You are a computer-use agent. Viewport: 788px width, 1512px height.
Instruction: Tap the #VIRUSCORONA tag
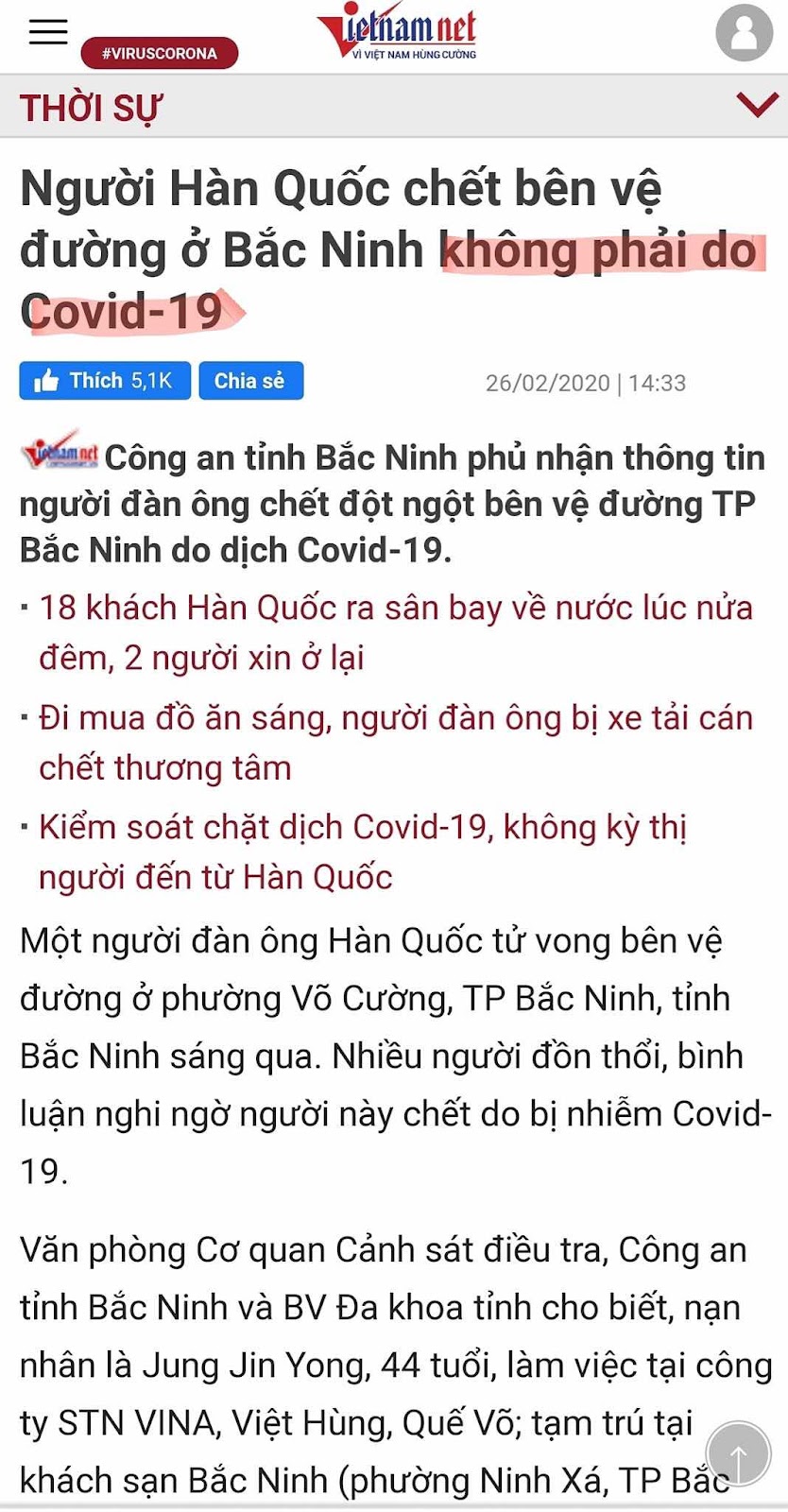click(x=159, y=54)
